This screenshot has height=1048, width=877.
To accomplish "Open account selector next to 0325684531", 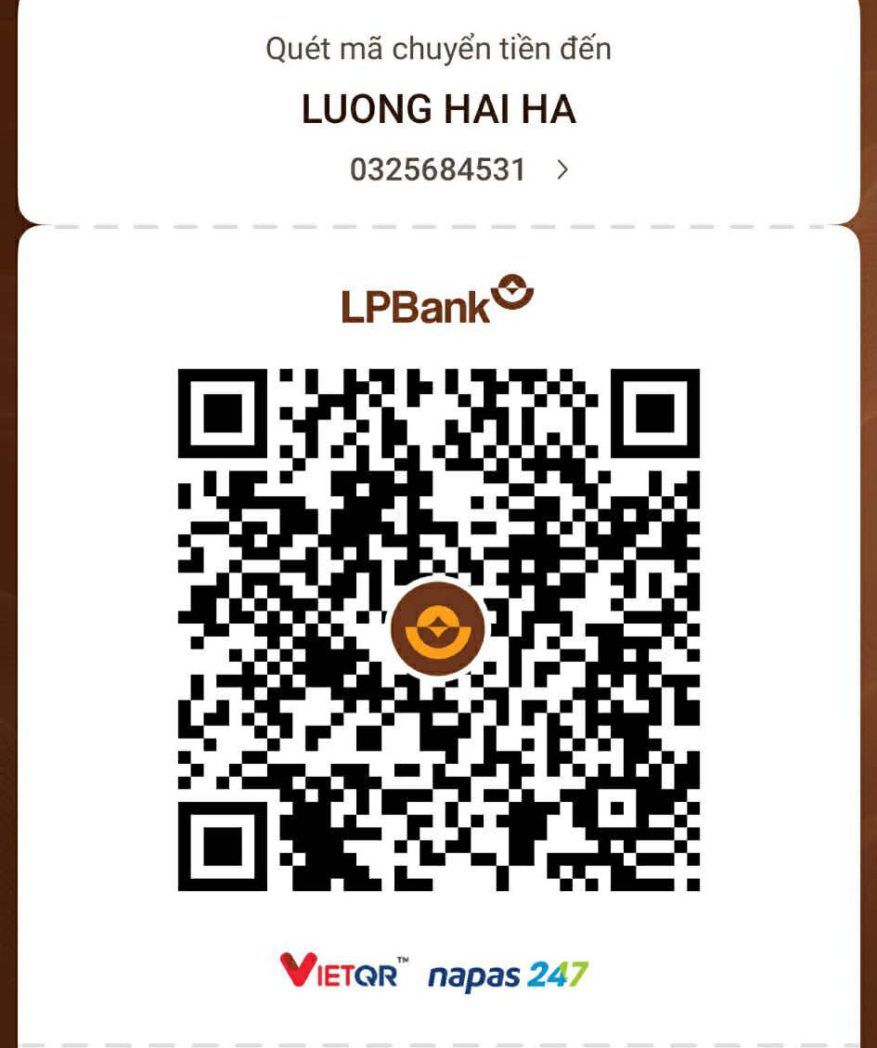I will tap(562, 170).
